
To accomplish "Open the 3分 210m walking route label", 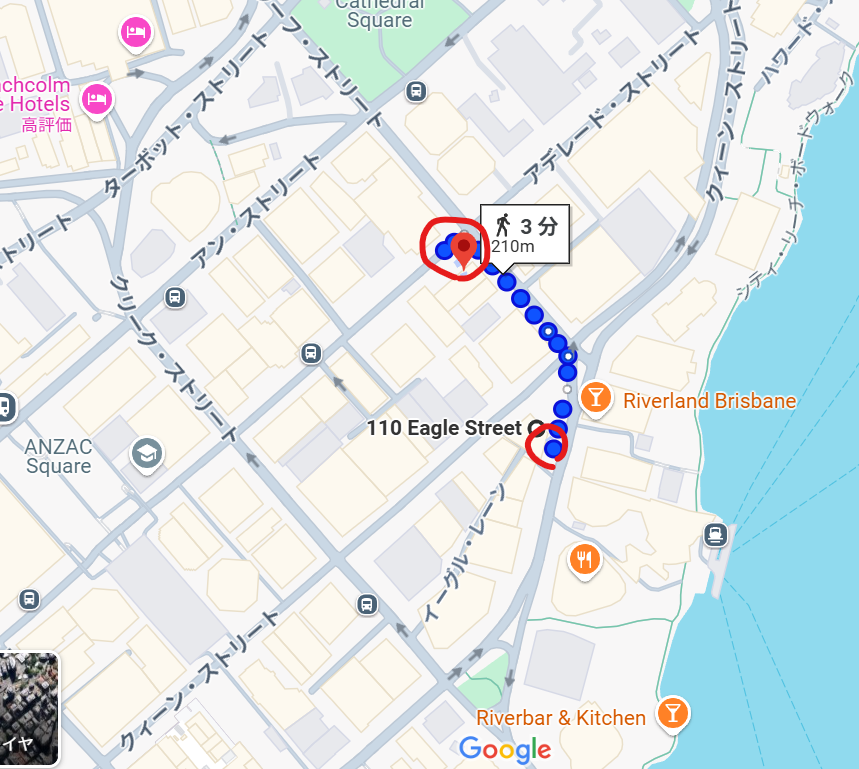I will pyautogui.click(x=525, y=234).
